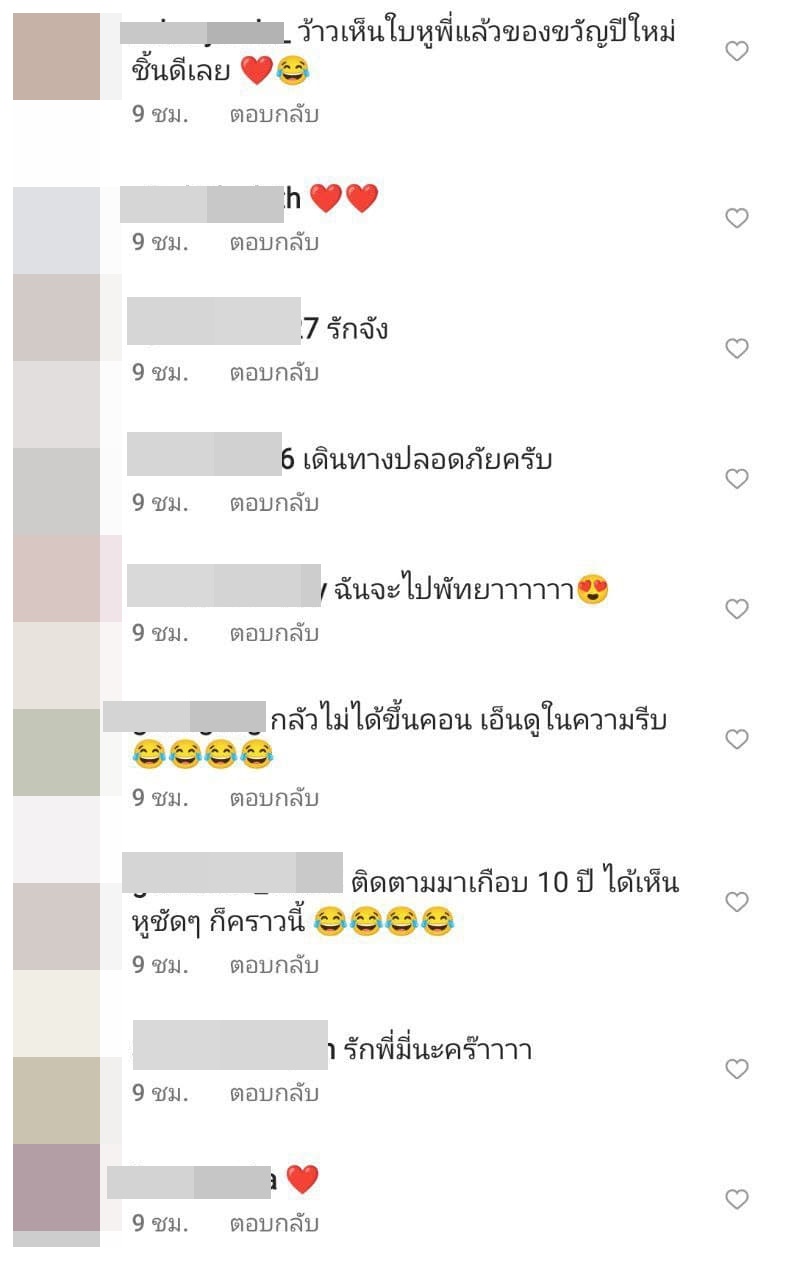Tap ตอบกลับ under 'ฉันจะไปพัทยาาาาา'
The image size is (794, 1280).
(x=274, y=633)
